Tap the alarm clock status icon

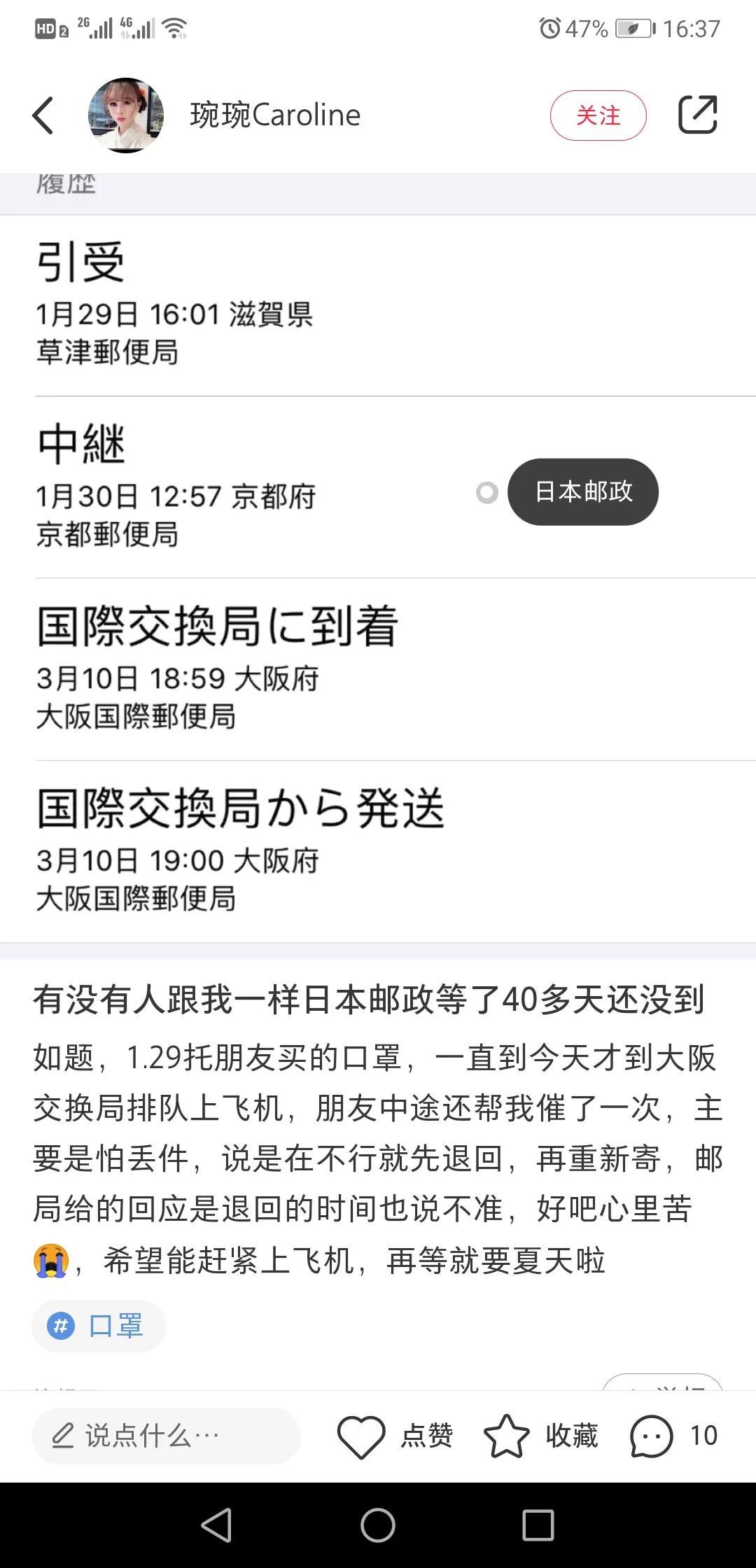[x=549, y=27]
